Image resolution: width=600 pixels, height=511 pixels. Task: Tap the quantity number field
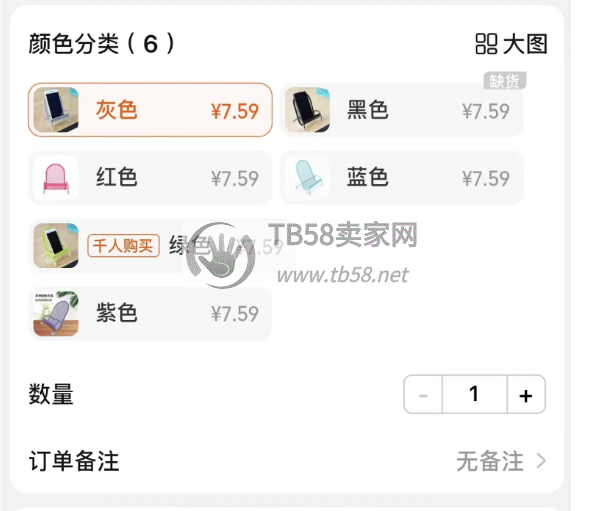pyautogui.click(x=474, y=395)
